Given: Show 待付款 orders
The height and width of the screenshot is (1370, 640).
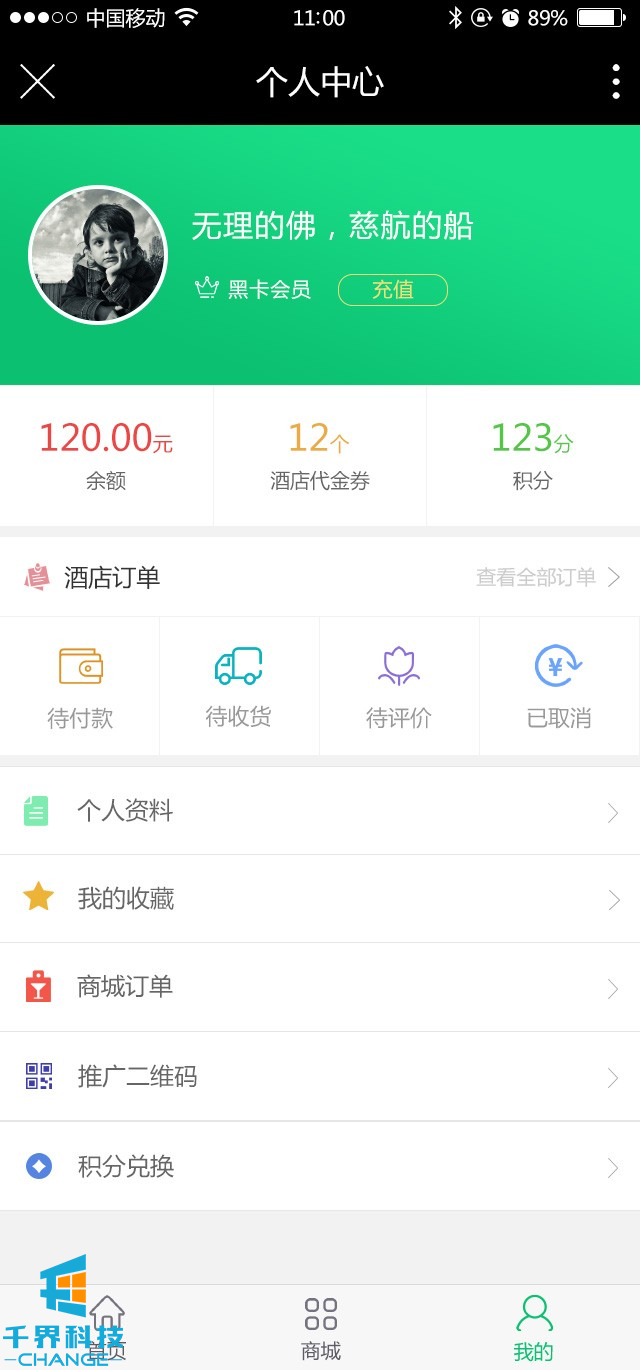Looking at the screenshot, I should coord(80,687).
